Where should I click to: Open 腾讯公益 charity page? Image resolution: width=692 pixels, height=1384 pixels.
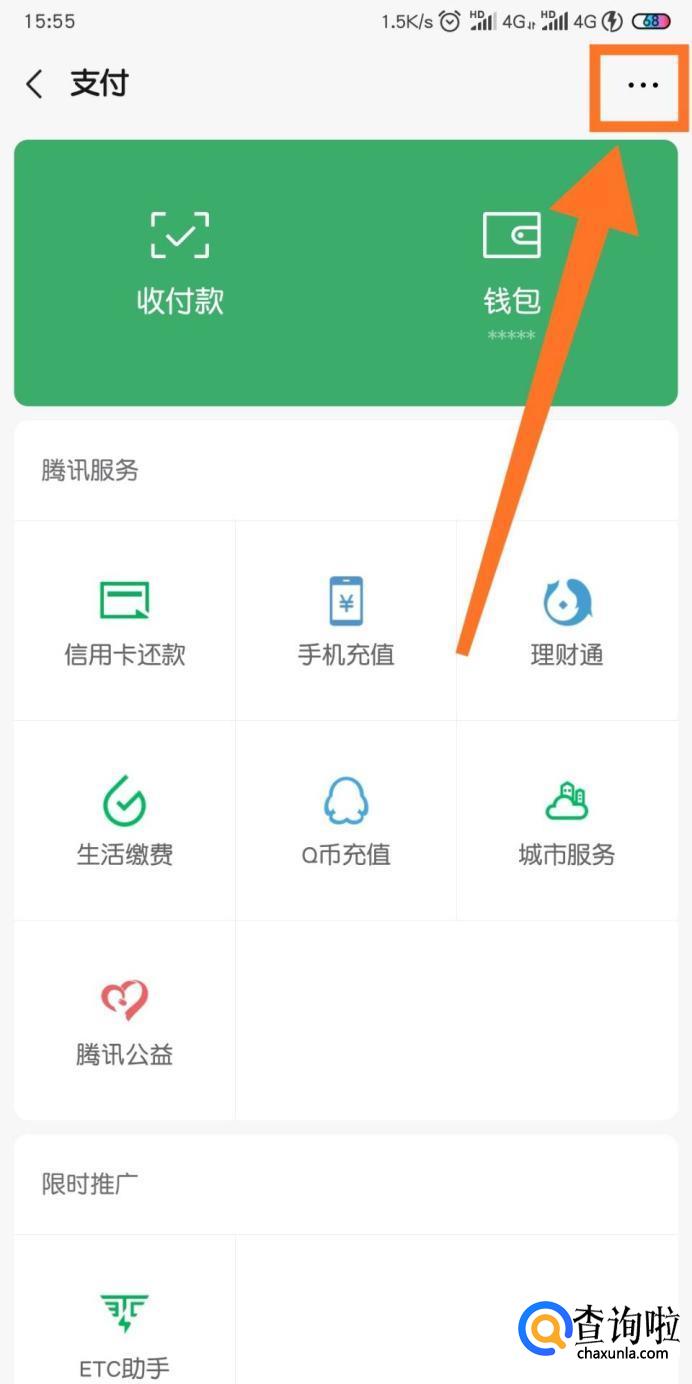point(125,1021)
